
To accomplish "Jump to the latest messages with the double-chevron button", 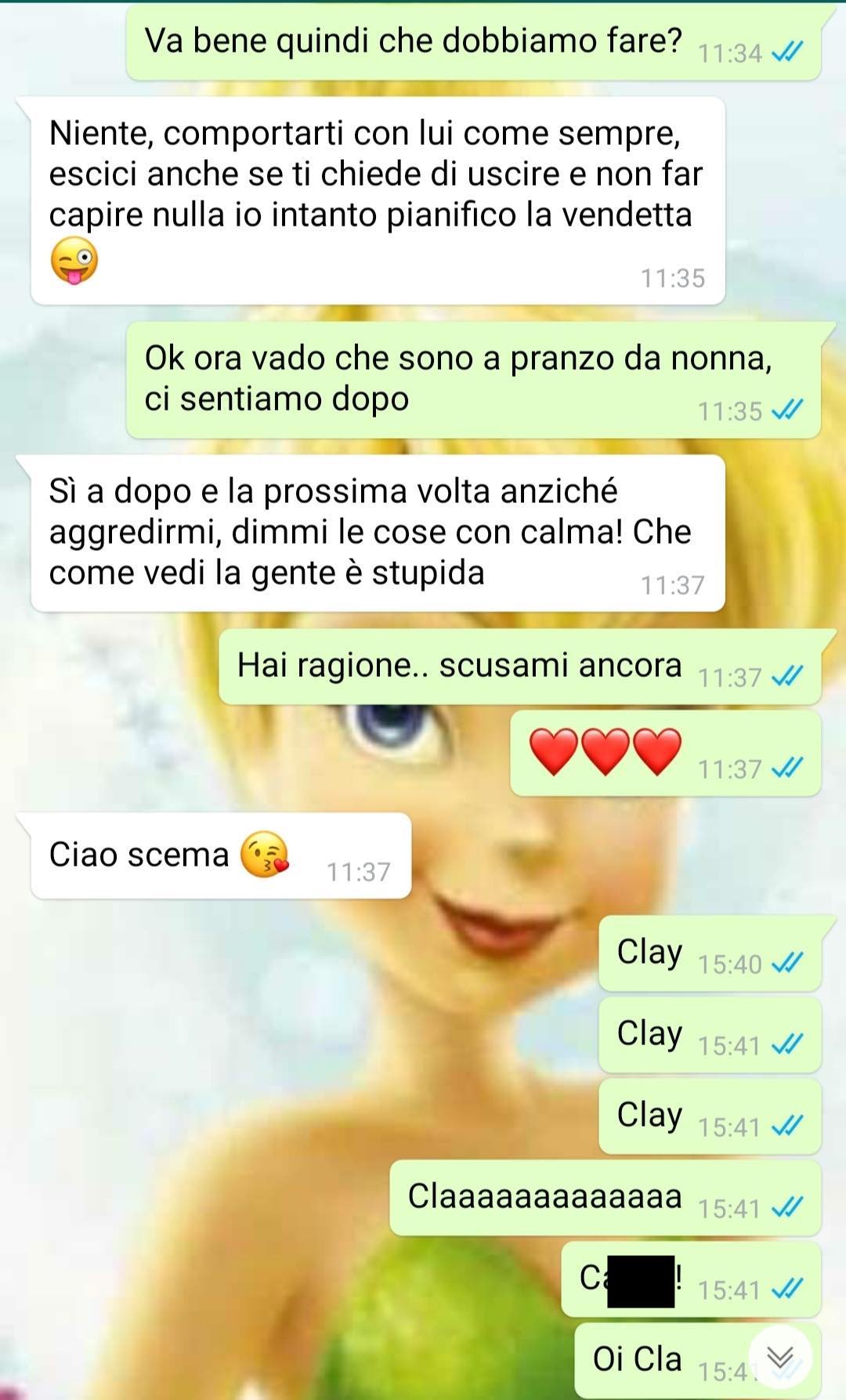I will pos(779,1357).
